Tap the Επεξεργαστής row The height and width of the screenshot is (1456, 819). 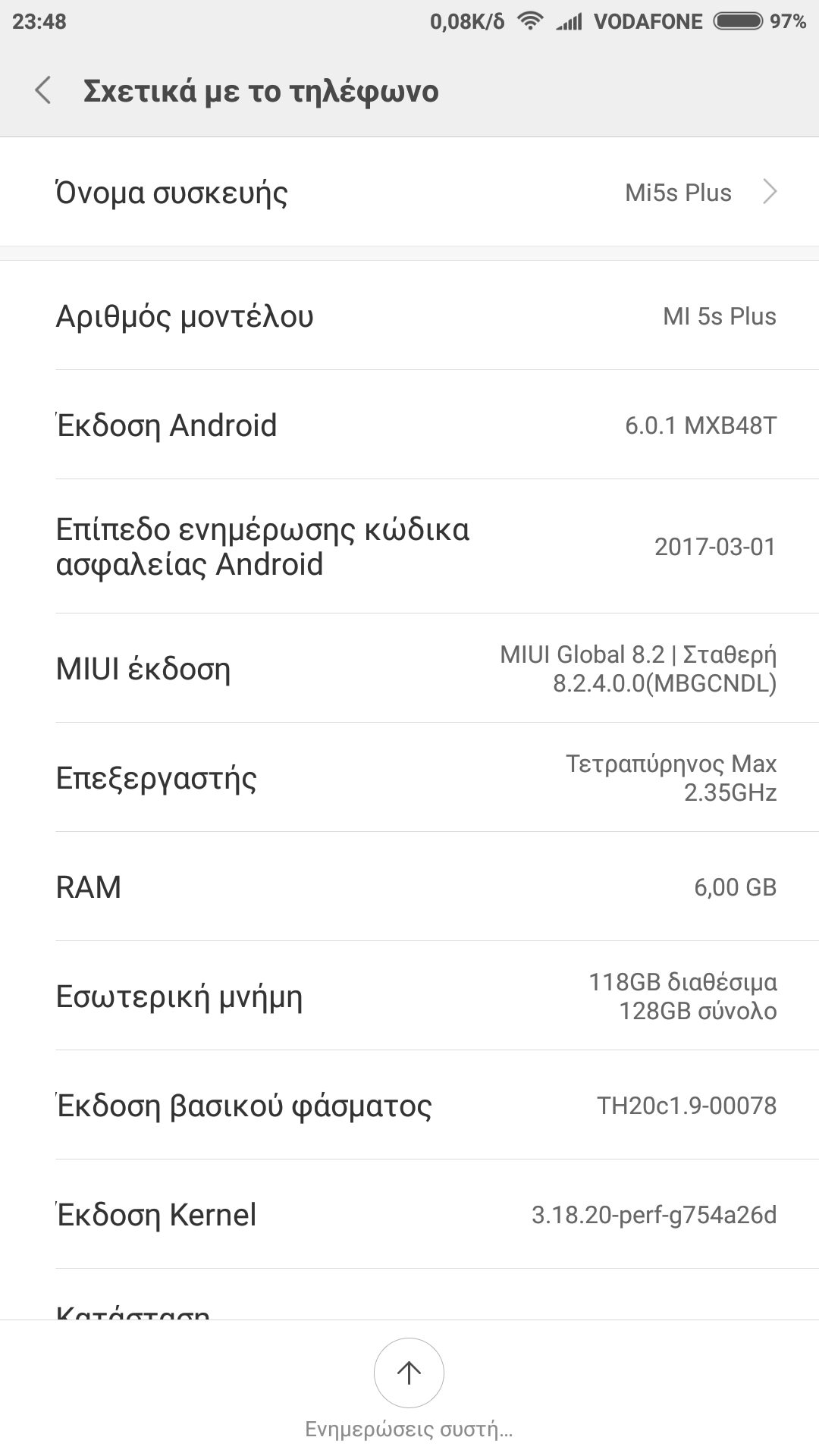[409, 778]
